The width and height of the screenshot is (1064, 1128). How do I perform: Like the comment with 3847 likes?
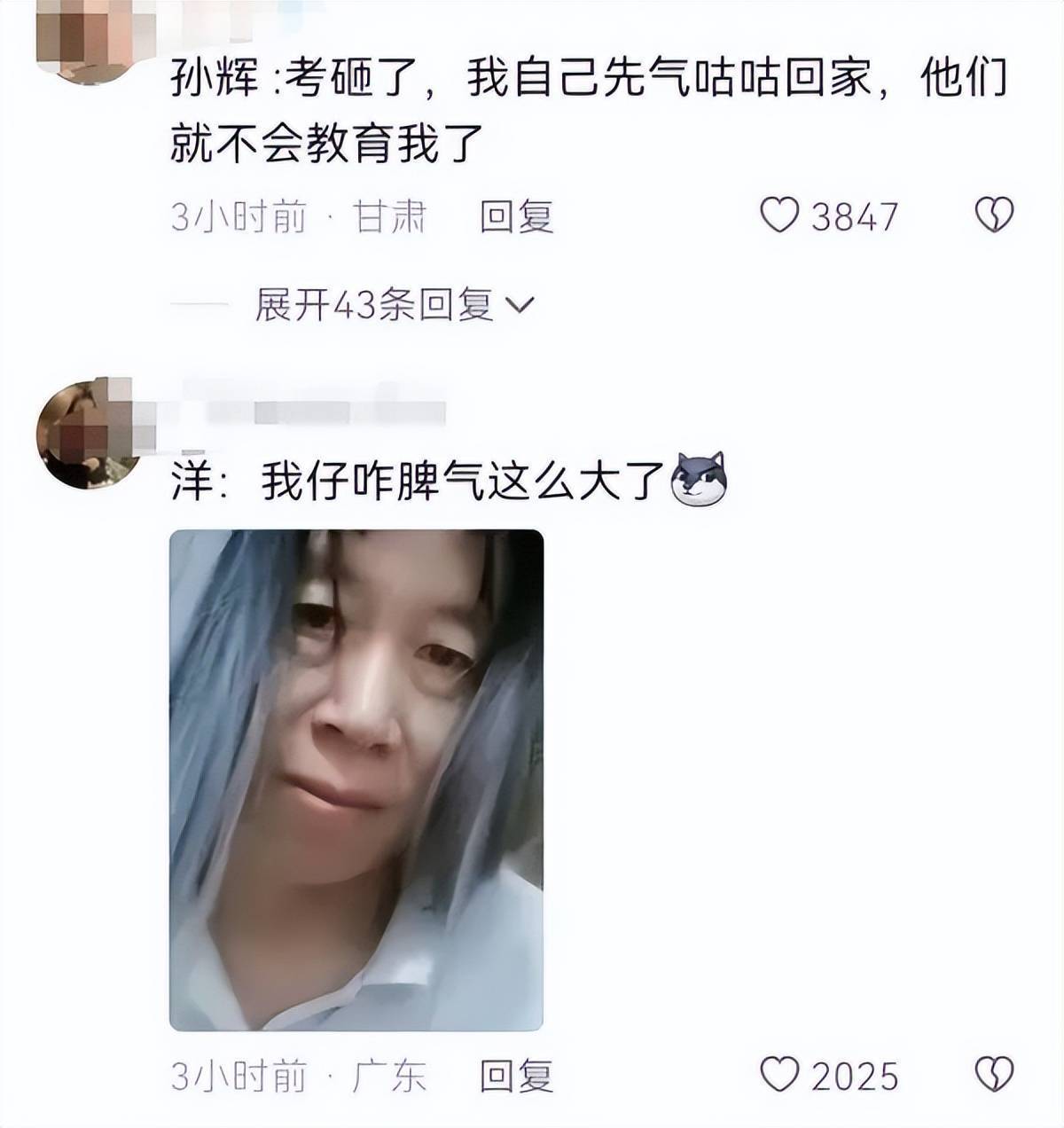tap(780, 215)
